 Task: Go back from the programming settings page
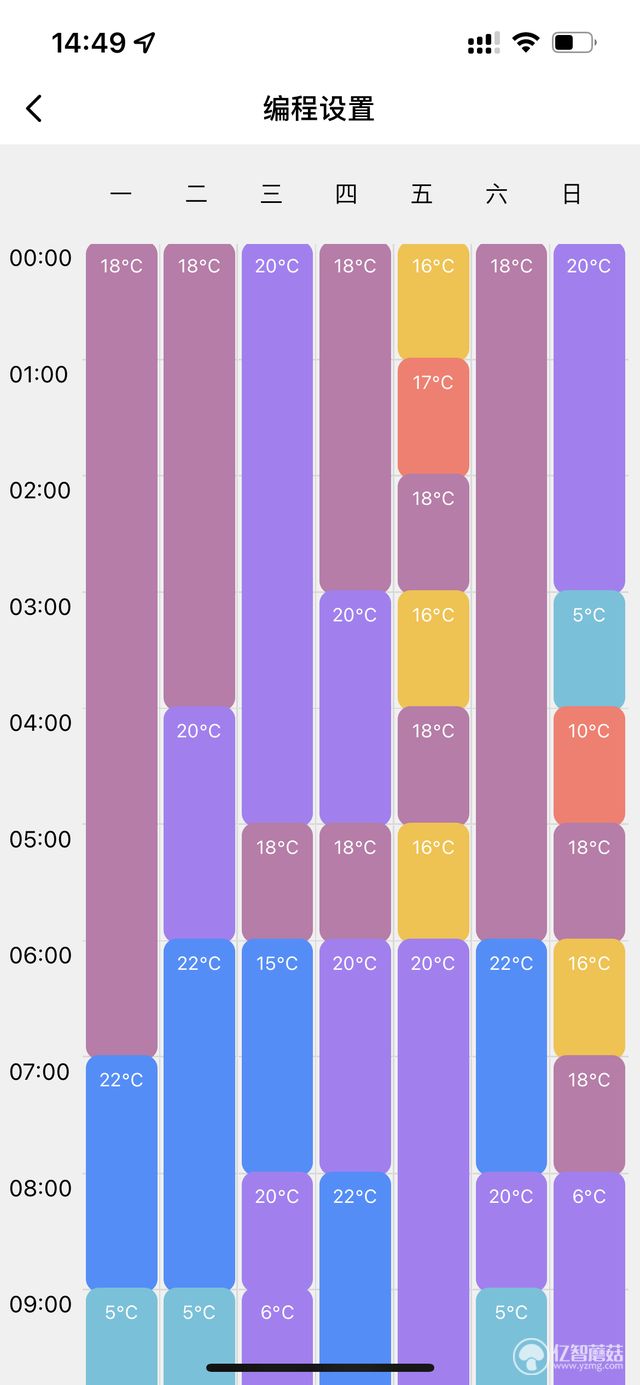(x=34, y=108)
